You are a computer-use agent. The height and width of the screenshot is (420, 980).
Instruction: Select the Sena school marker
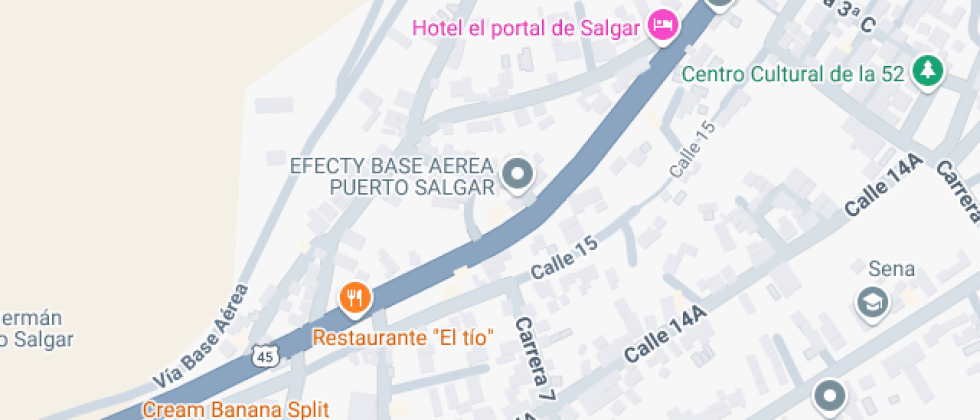(x=874, y=301)
